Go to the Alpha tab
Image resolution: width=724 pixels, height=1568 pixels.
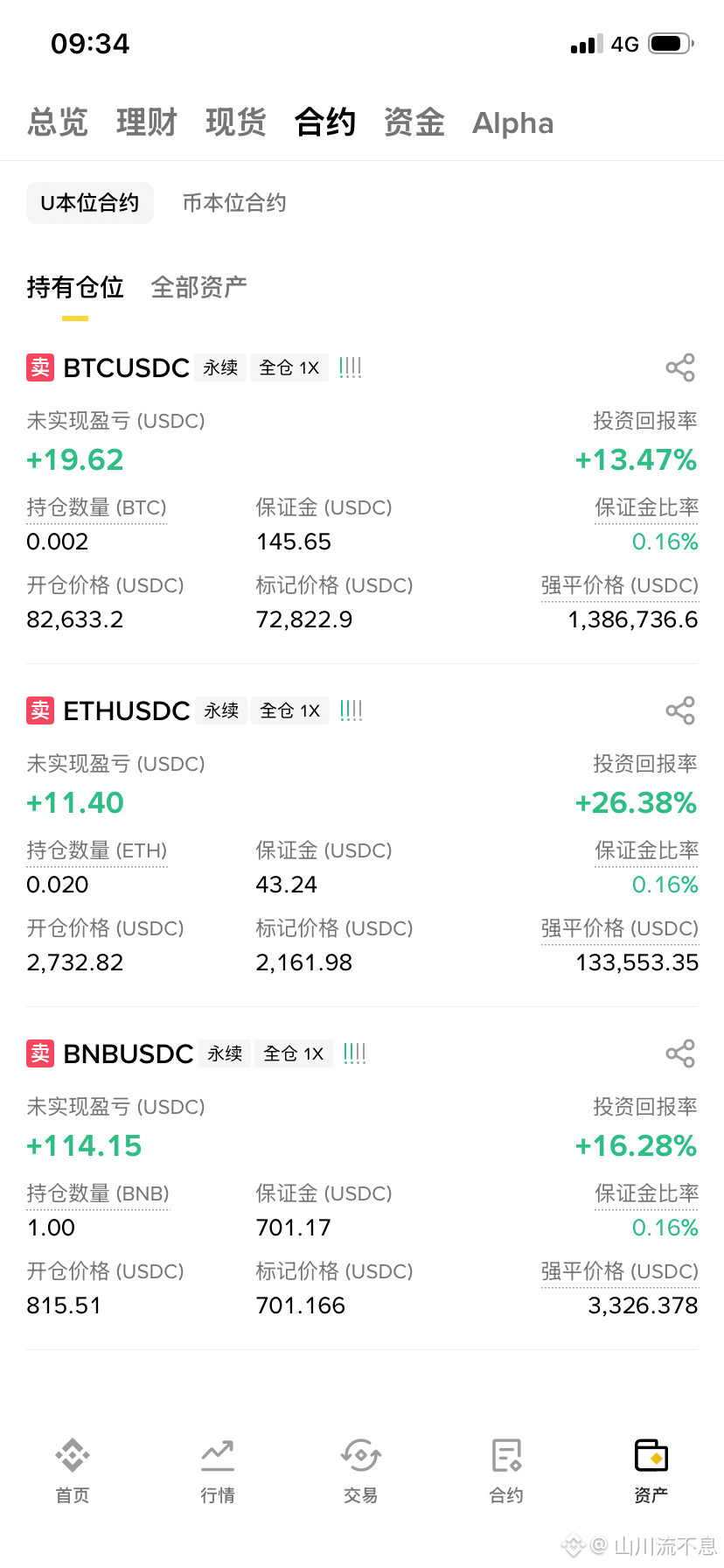click(513, 123)
